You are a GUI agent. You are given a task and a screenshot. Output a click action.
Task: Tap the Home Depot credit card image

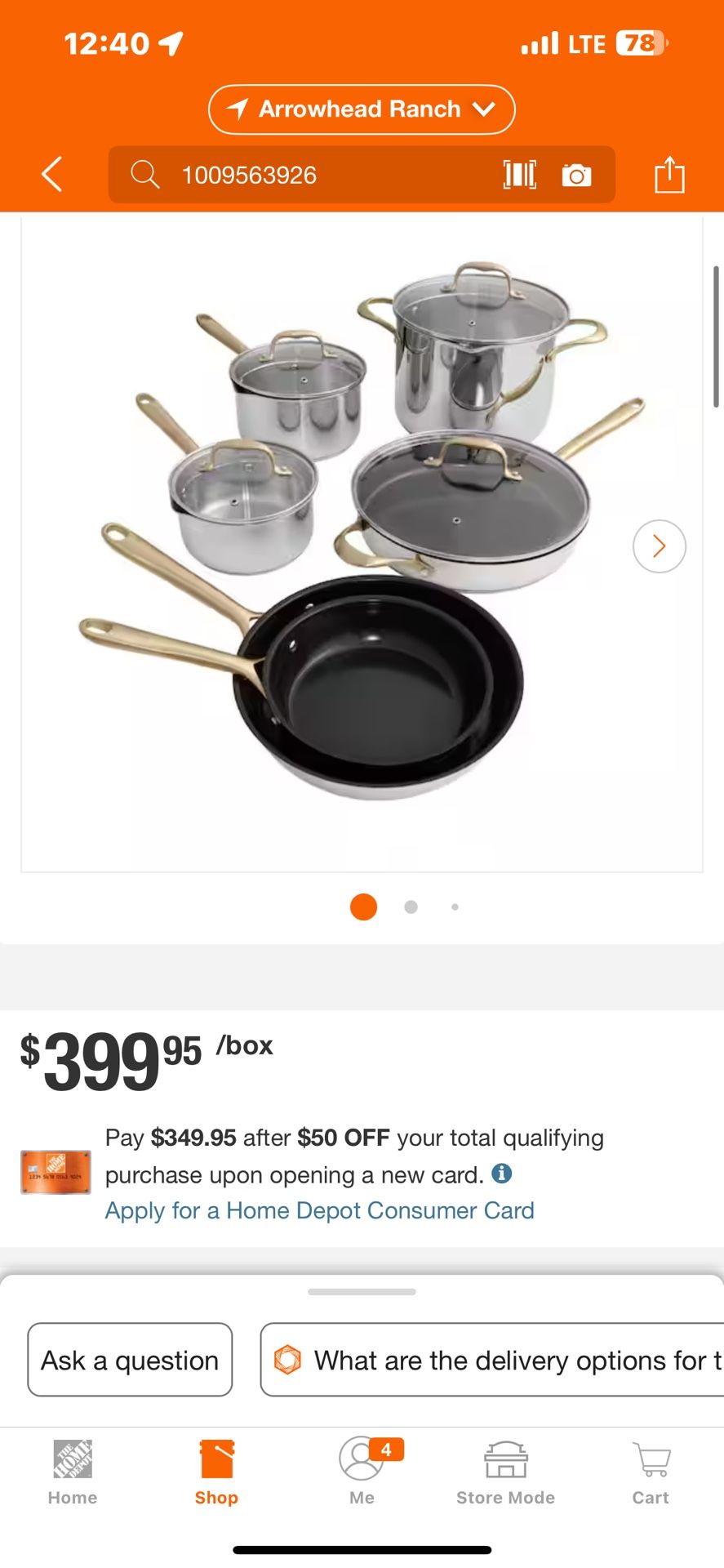click(x=56, y=1170)
